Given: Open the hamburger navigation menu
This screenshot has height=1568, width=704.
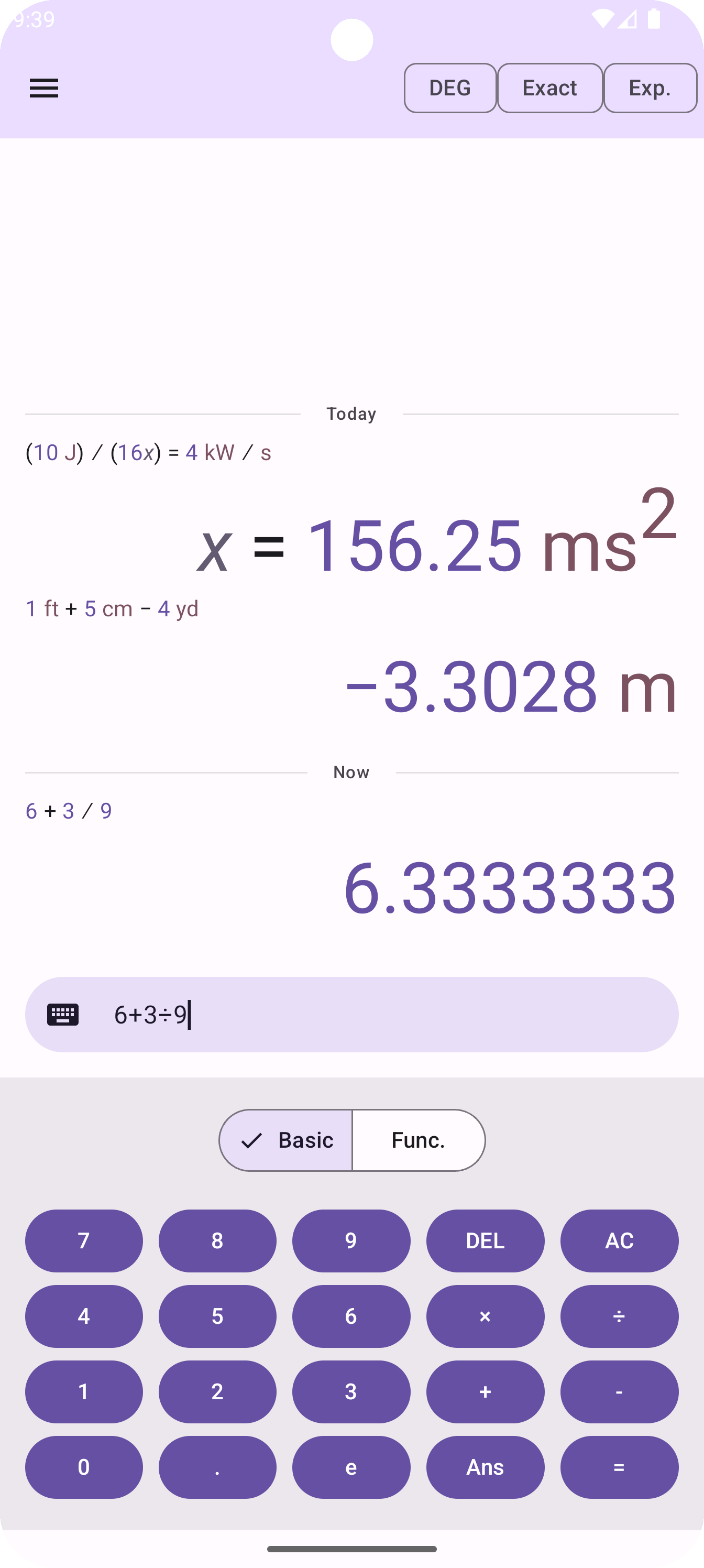Looking at the screenshot, I should coord(44,88).
